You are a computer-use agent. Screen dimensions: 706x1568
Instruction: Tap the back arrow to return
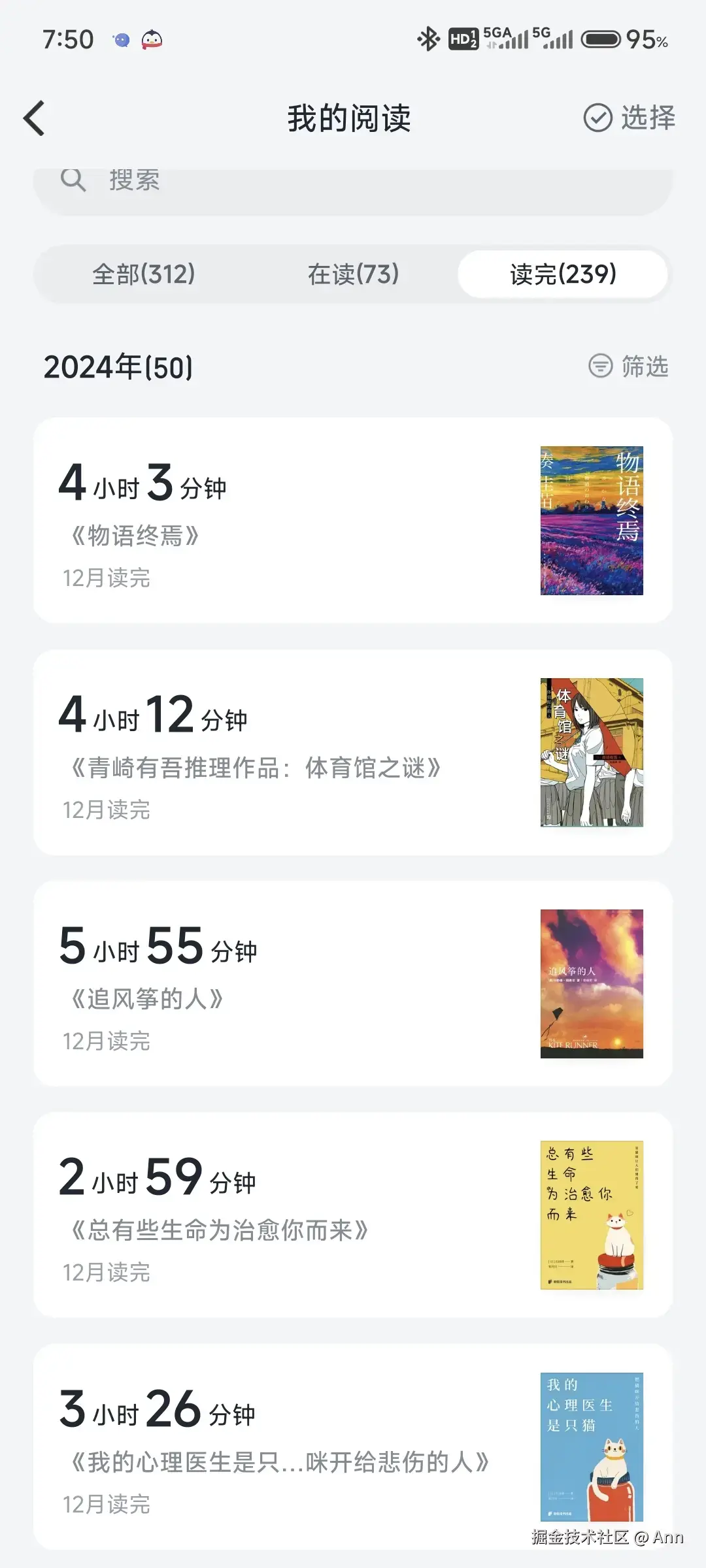(x=34, y=118)
